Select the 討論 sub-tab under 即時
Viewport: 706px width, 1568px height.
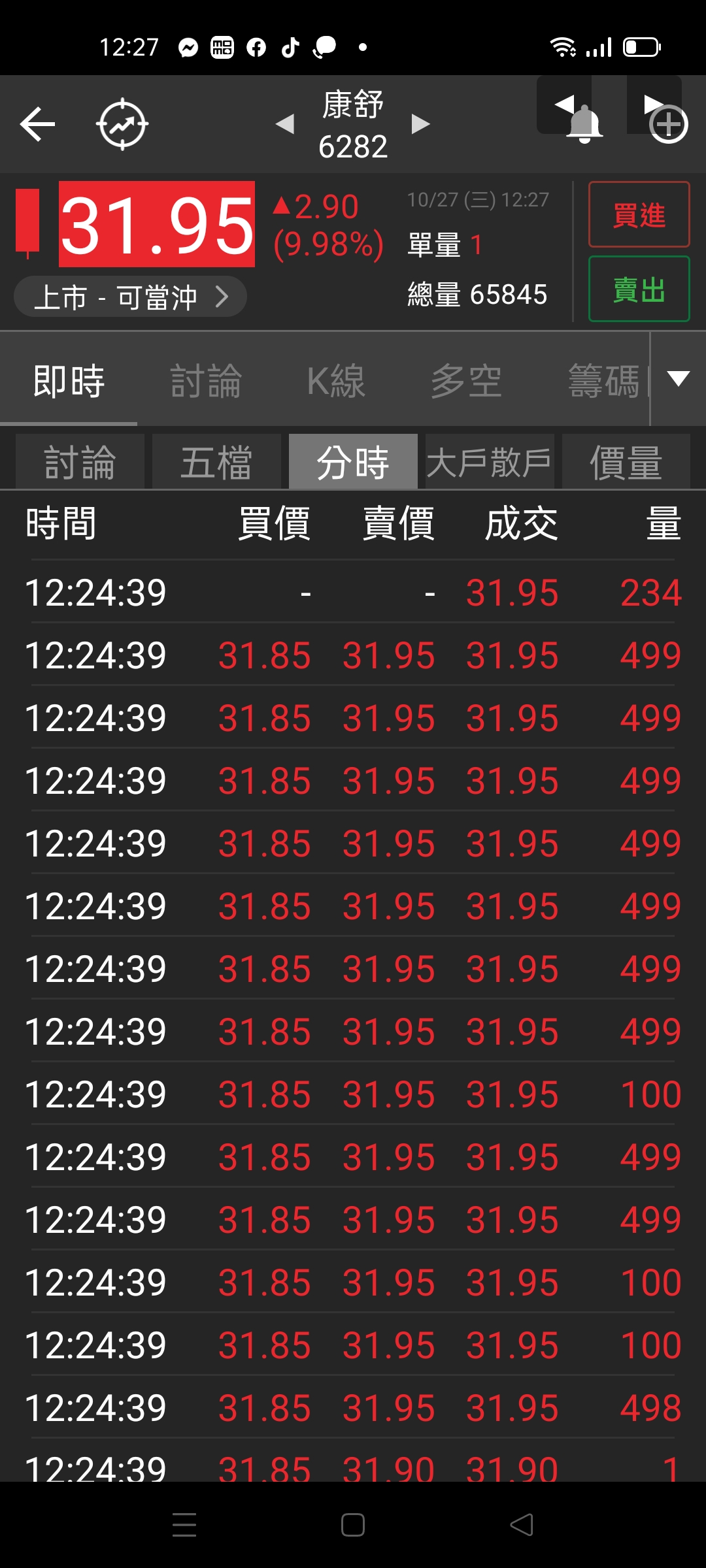point(80,462)
